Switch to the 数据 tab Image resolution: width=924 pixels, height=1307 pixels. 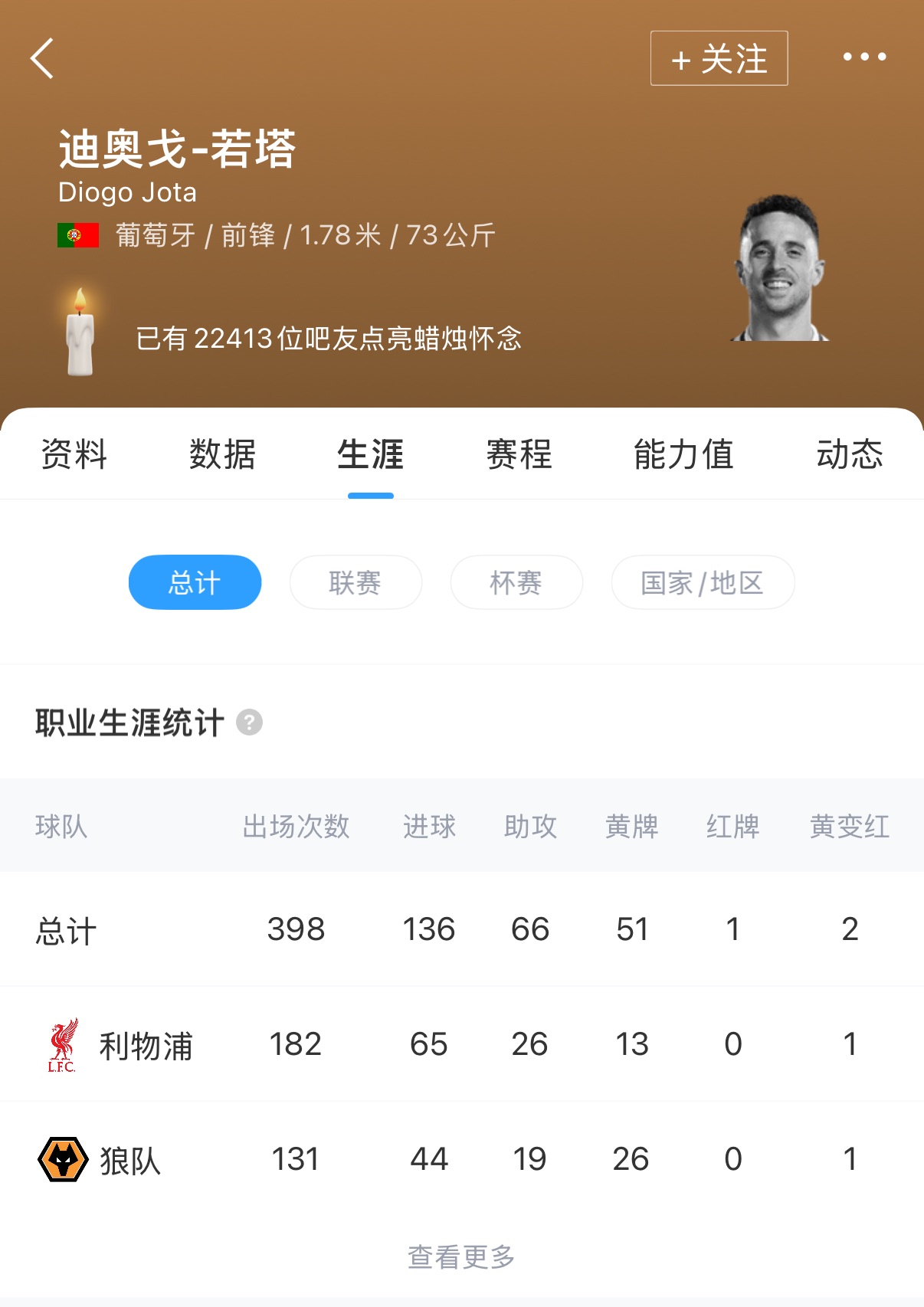coord(222,454)
